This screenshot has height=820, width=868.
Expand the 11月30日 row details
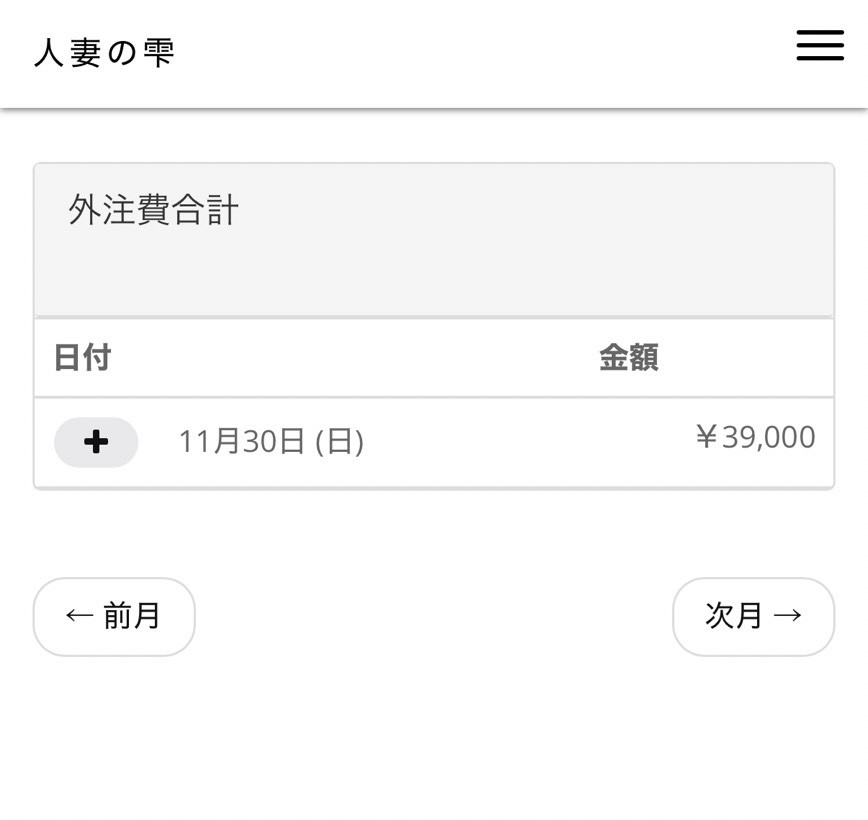96,442
